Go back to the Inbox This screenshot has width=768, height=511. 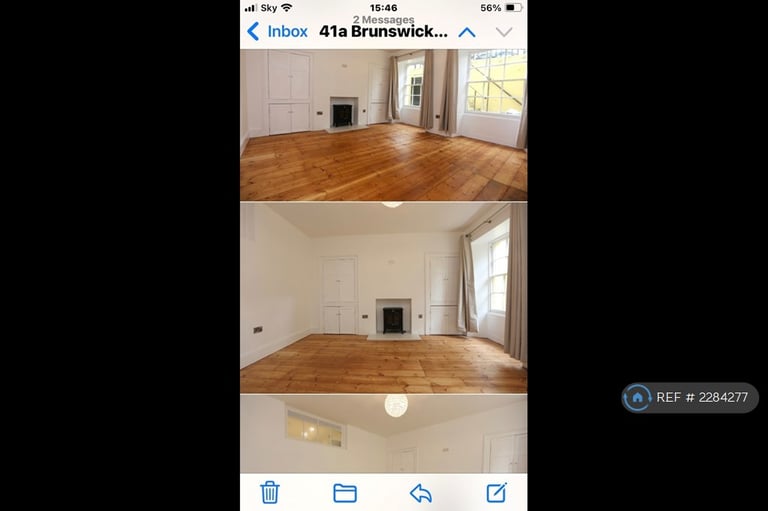coord(277,32)
